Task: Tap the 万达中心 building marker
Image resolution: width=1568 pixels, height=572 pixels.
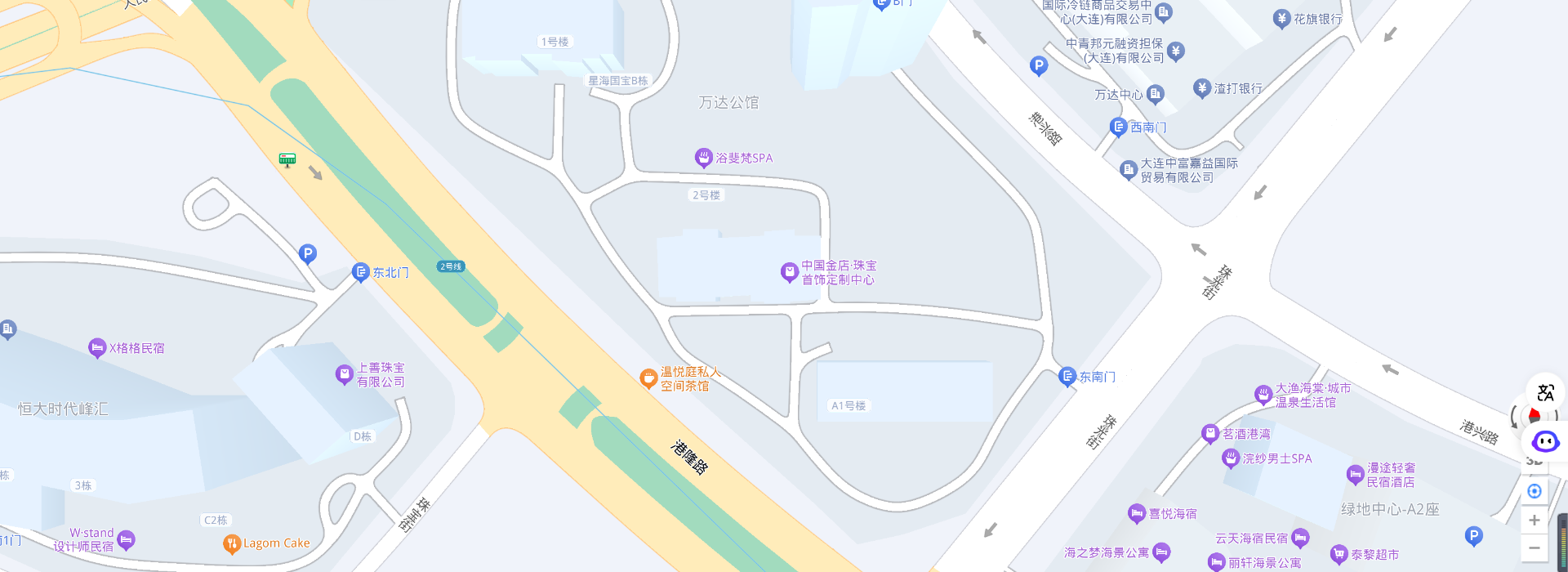Action: (1155, 94)
